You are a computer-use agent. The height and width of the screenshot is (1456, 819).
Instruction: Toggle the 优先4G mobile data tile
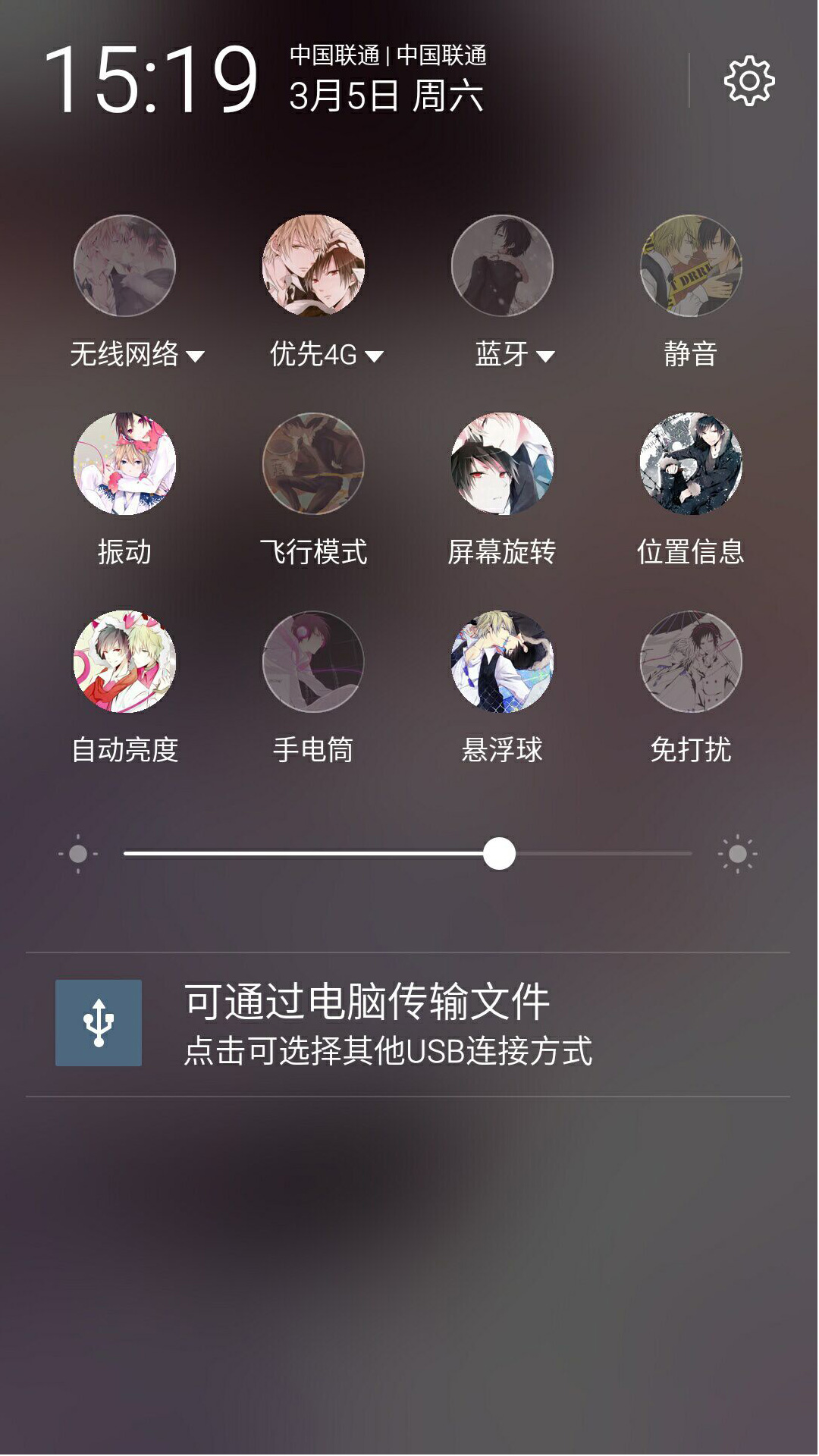(x=313, y=265)
